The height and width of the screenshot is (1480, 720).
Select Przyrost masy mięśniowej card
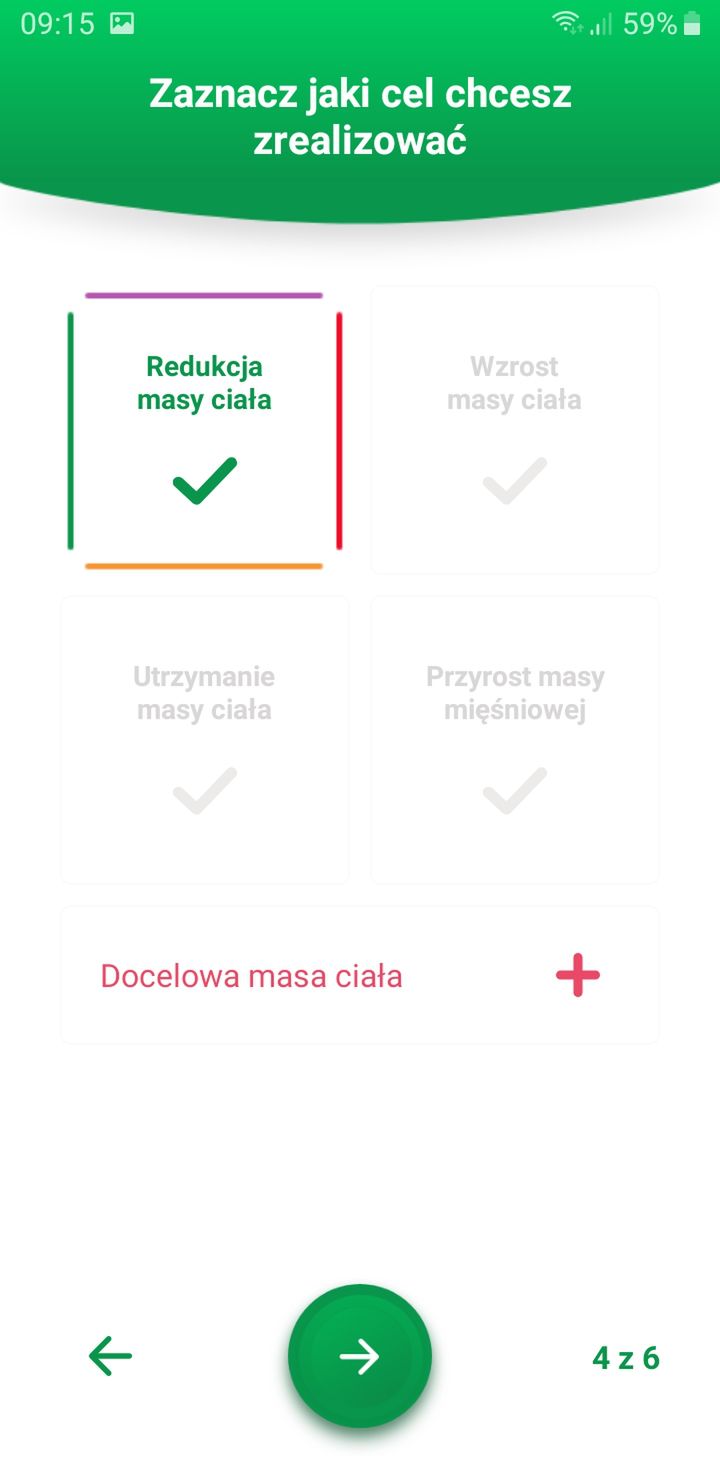pos(515,740)
